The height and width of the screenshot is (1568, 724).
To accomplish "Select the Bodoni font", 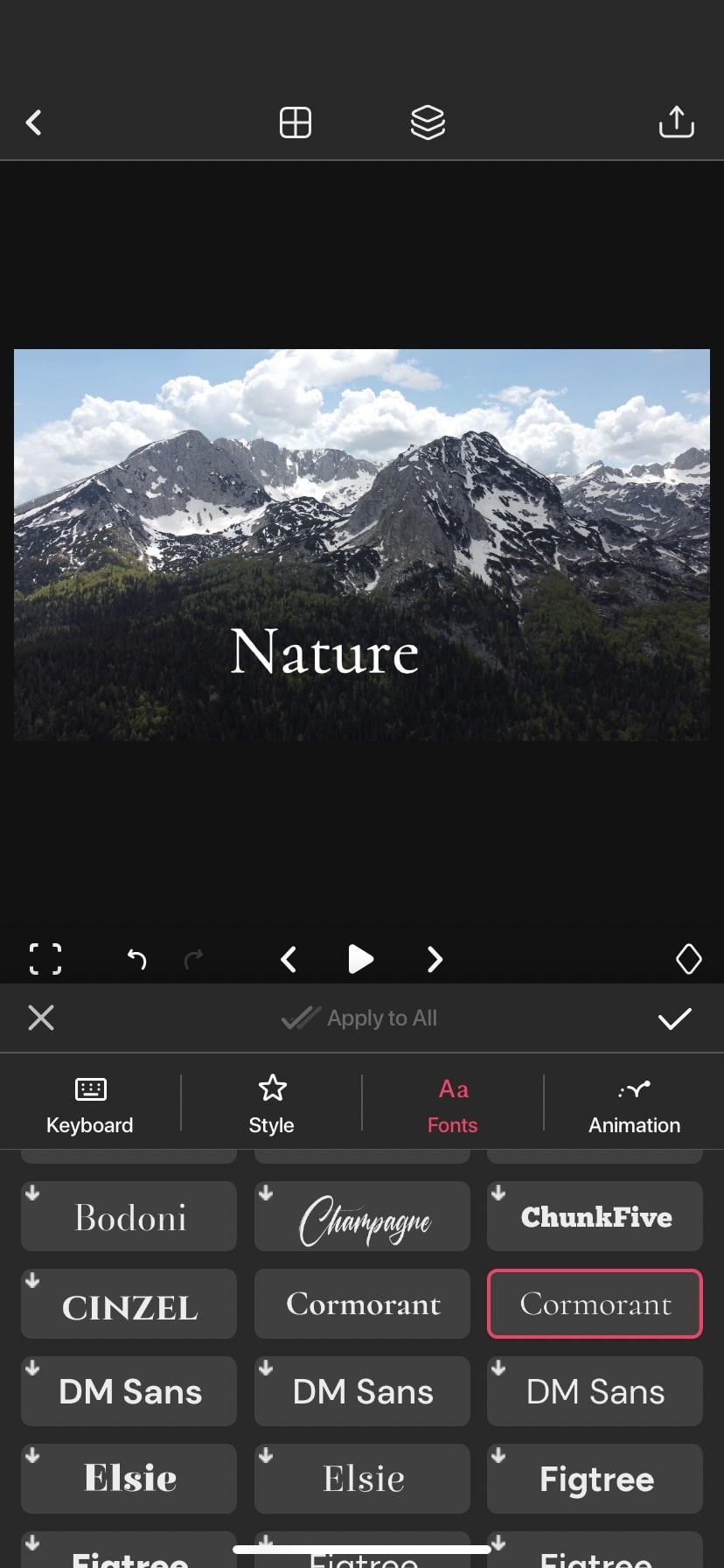I will 129,1217.
